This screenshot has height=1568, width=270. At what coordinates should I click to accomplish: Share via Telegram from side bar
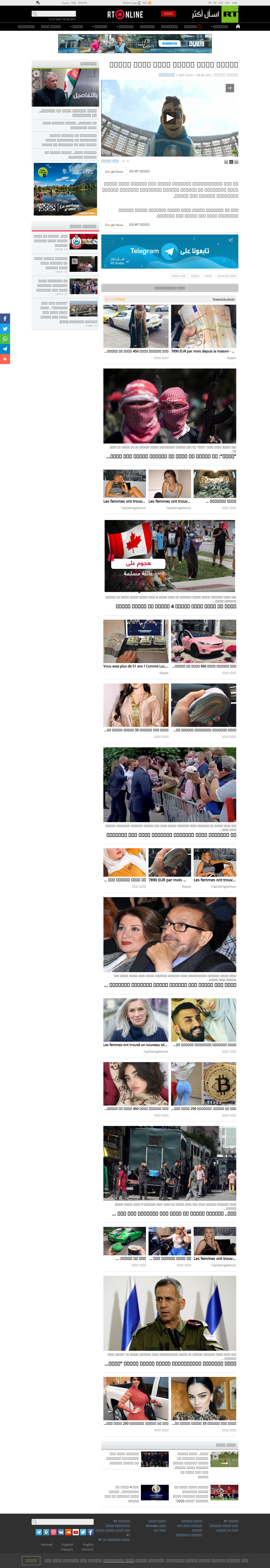pyautogui.click(x=5, y=349)
